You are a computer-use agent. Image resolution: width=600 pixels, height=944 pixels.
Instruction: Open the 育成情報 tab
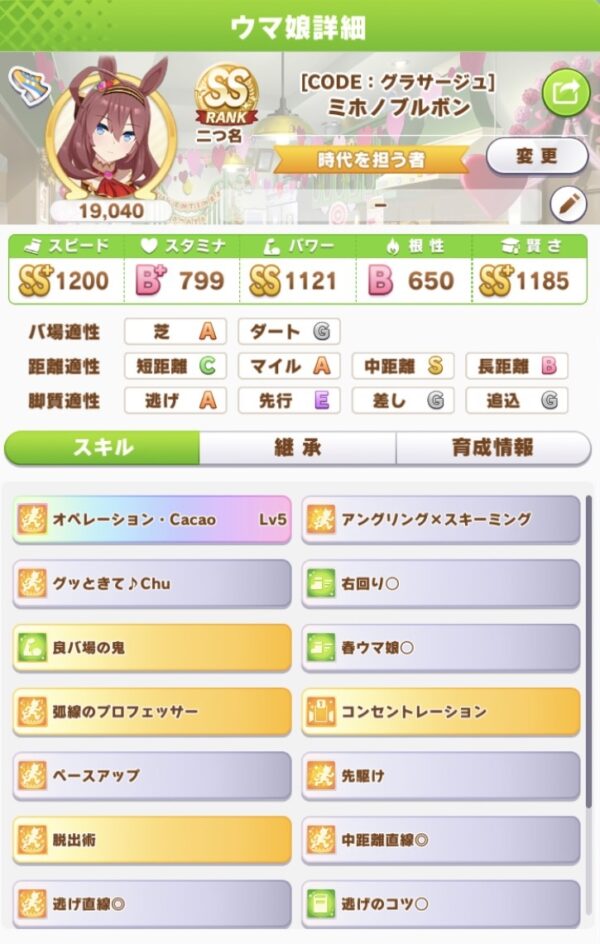(493, 448)
